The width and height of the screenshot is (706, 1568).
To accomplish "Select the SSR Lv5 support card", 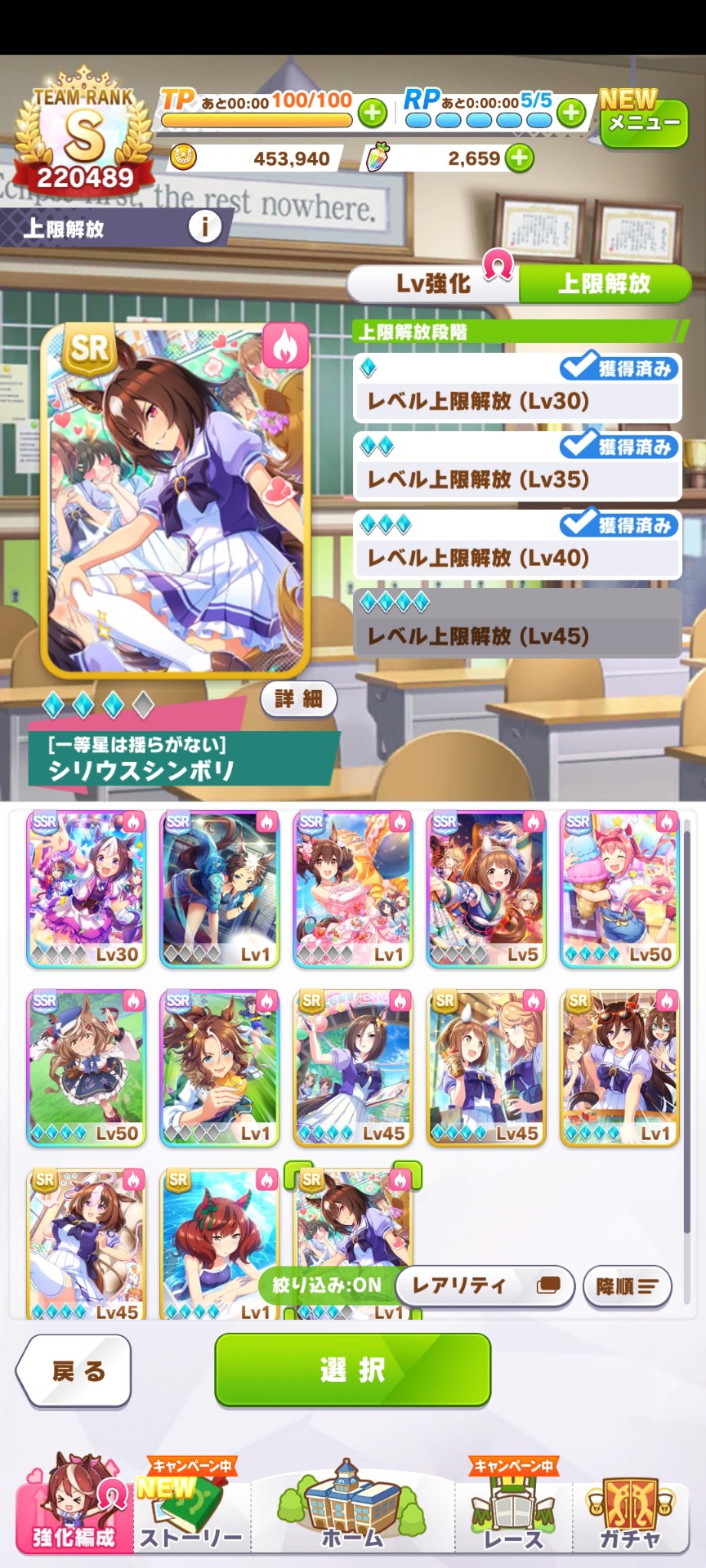I will tap(486, 889).
